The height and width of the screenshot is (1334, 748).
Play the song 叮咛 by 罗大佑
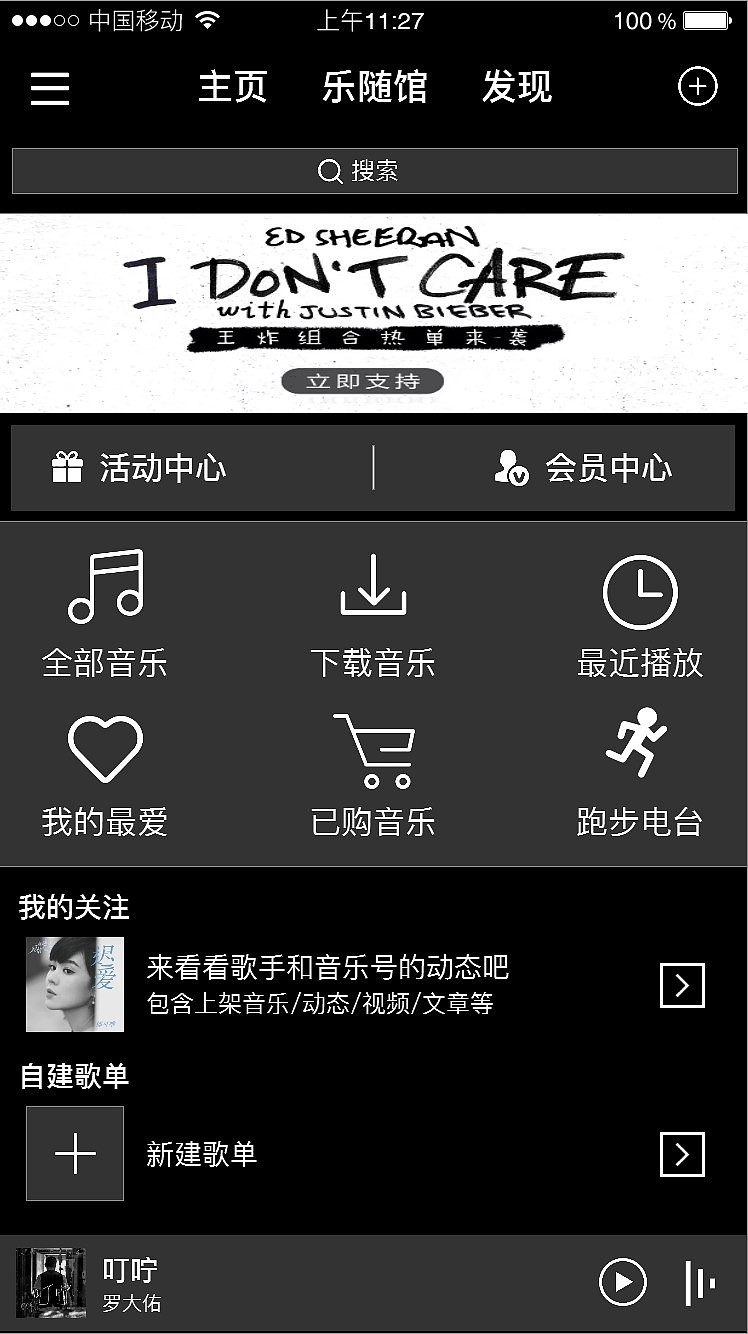pos(624,1281)
